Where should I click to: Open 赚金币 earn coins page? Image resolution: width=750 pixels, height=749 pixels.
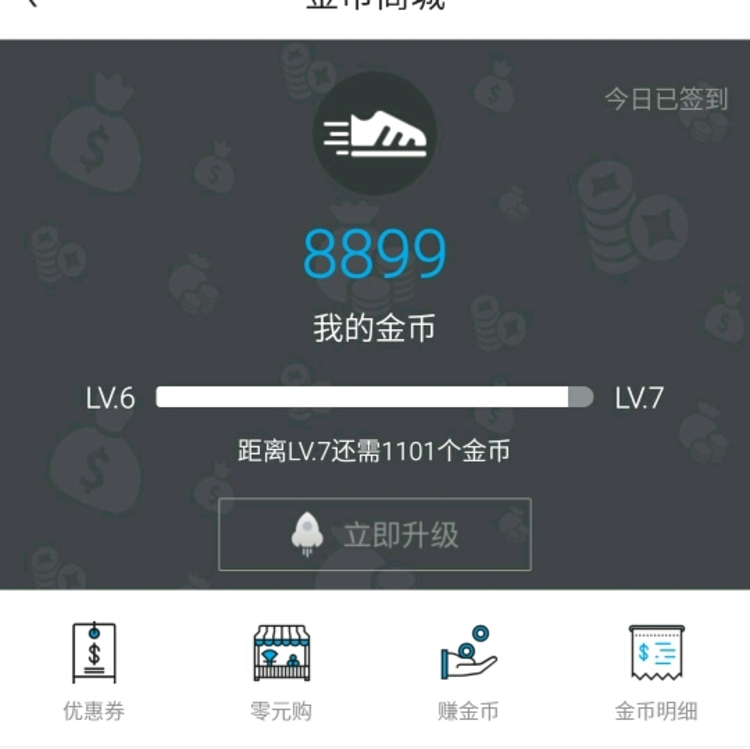coord(468,670)
